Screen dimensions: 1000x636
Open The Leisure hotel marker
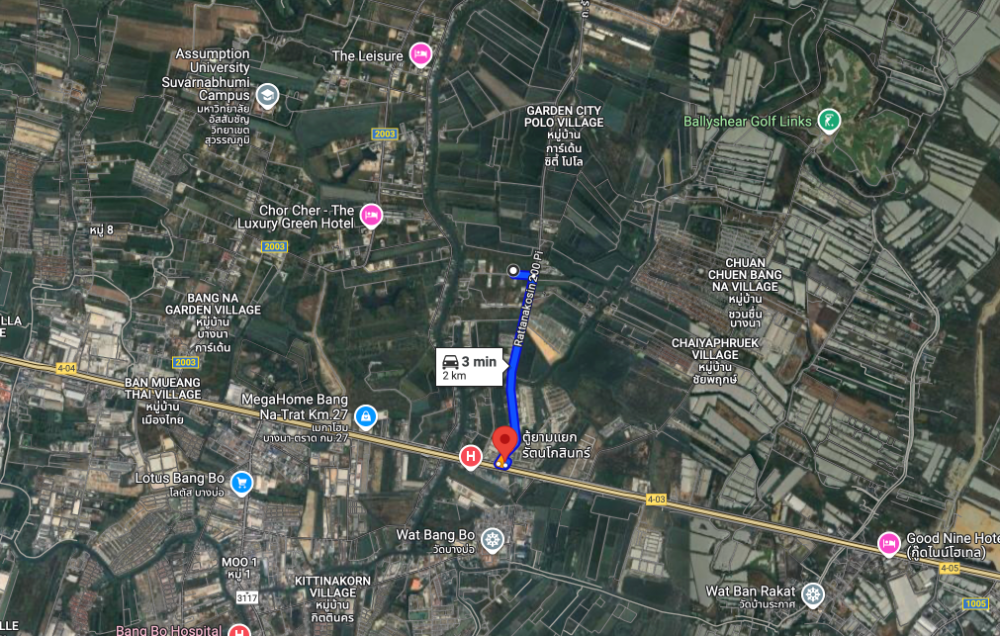(x=421, y=55)
